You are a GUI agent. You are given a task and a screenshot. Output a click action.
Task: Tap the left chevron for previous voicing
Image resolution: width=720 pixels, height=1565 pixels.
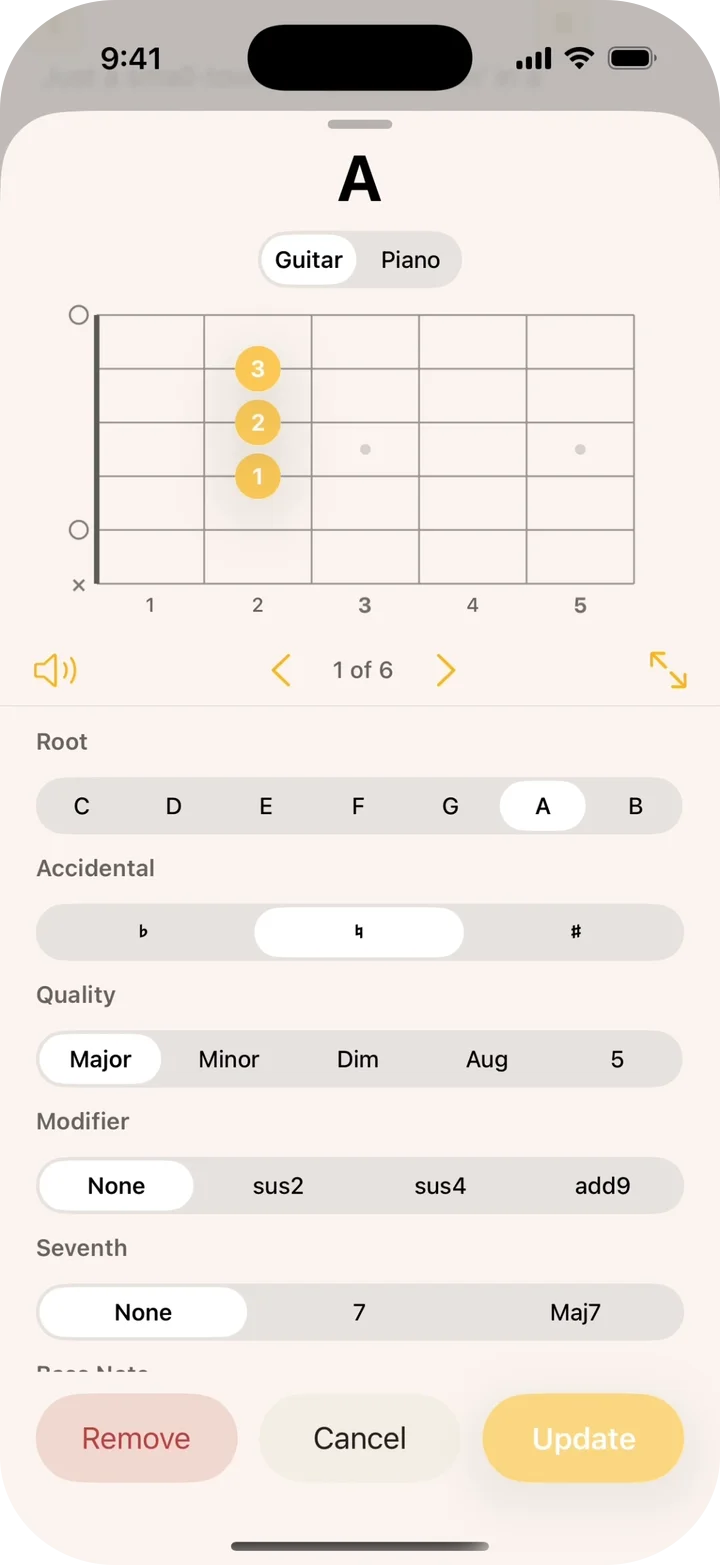click(281, 670)
